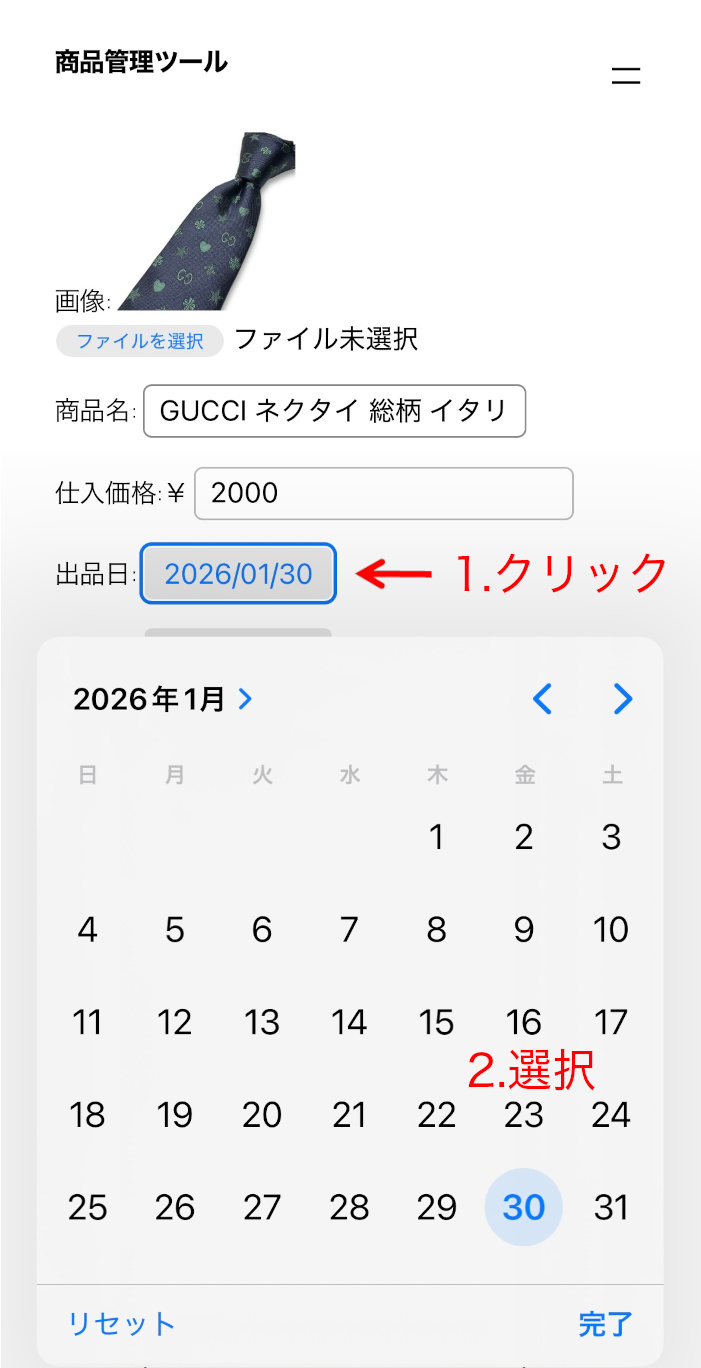Confirm the date with 完了
This screenshot has height=1368, width=701.
coord(605,1324)
